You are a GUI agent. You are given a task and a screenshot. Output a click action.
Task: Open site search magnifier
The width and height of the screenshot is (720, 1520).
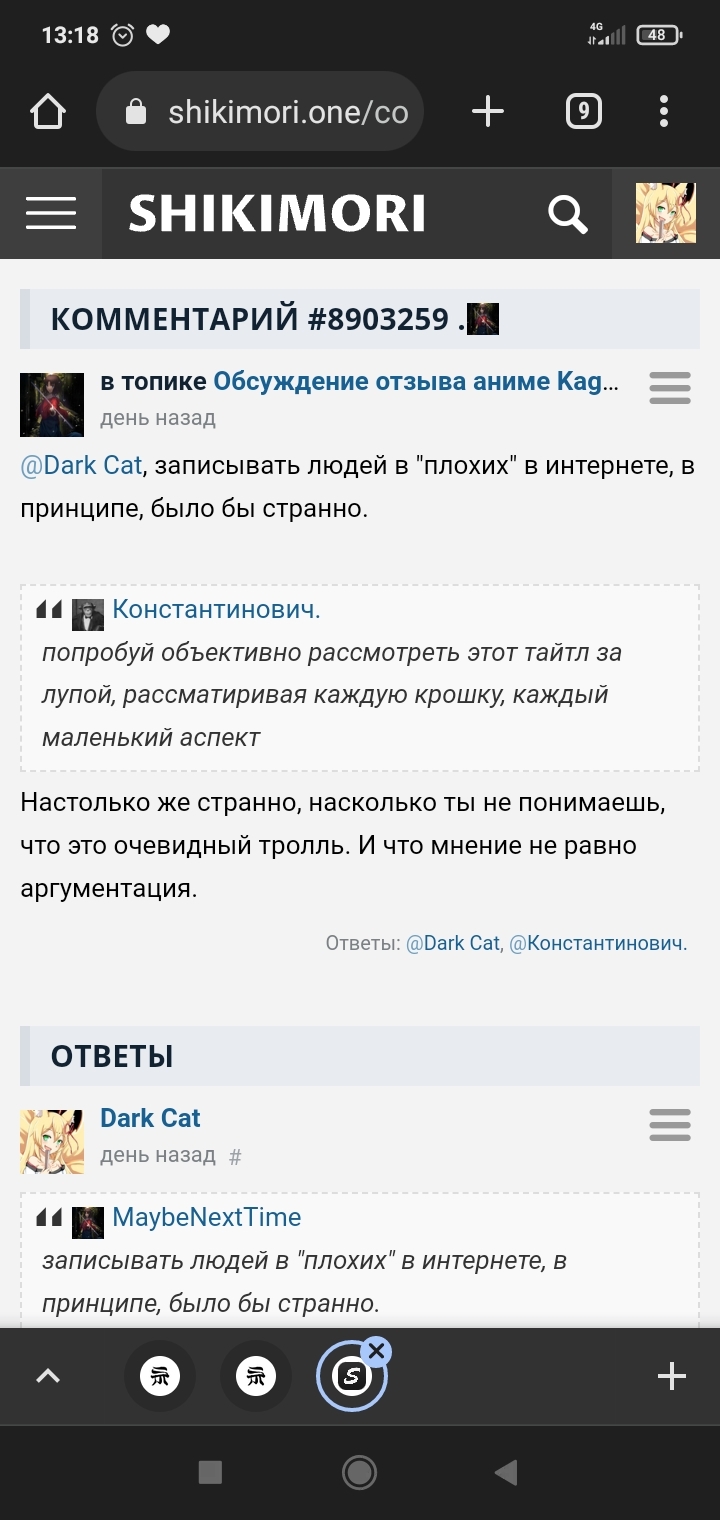pyautogui.click(x=567, y=214)
